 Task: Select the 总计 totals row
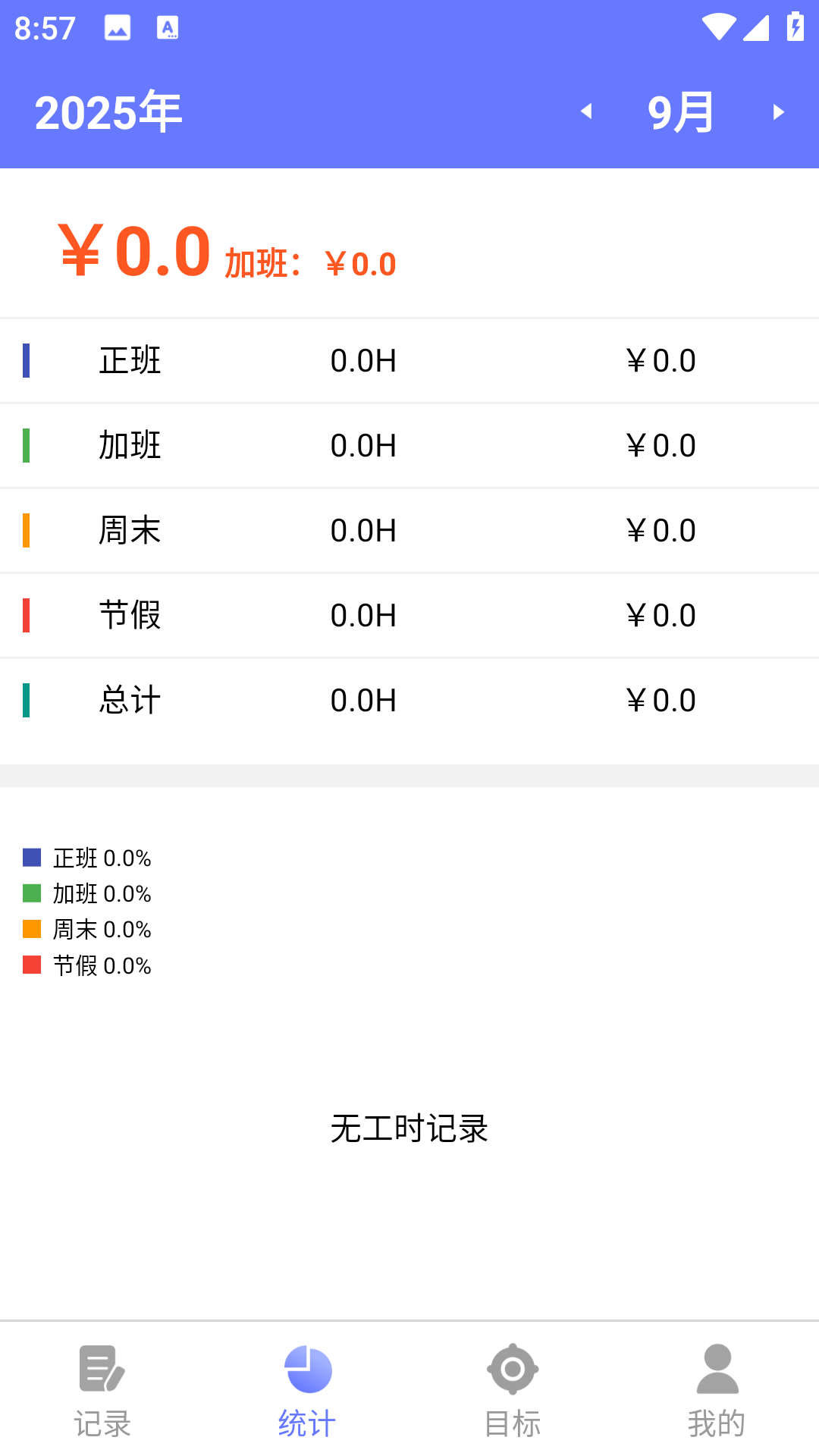pyautogui.click(x=409, y=700)
